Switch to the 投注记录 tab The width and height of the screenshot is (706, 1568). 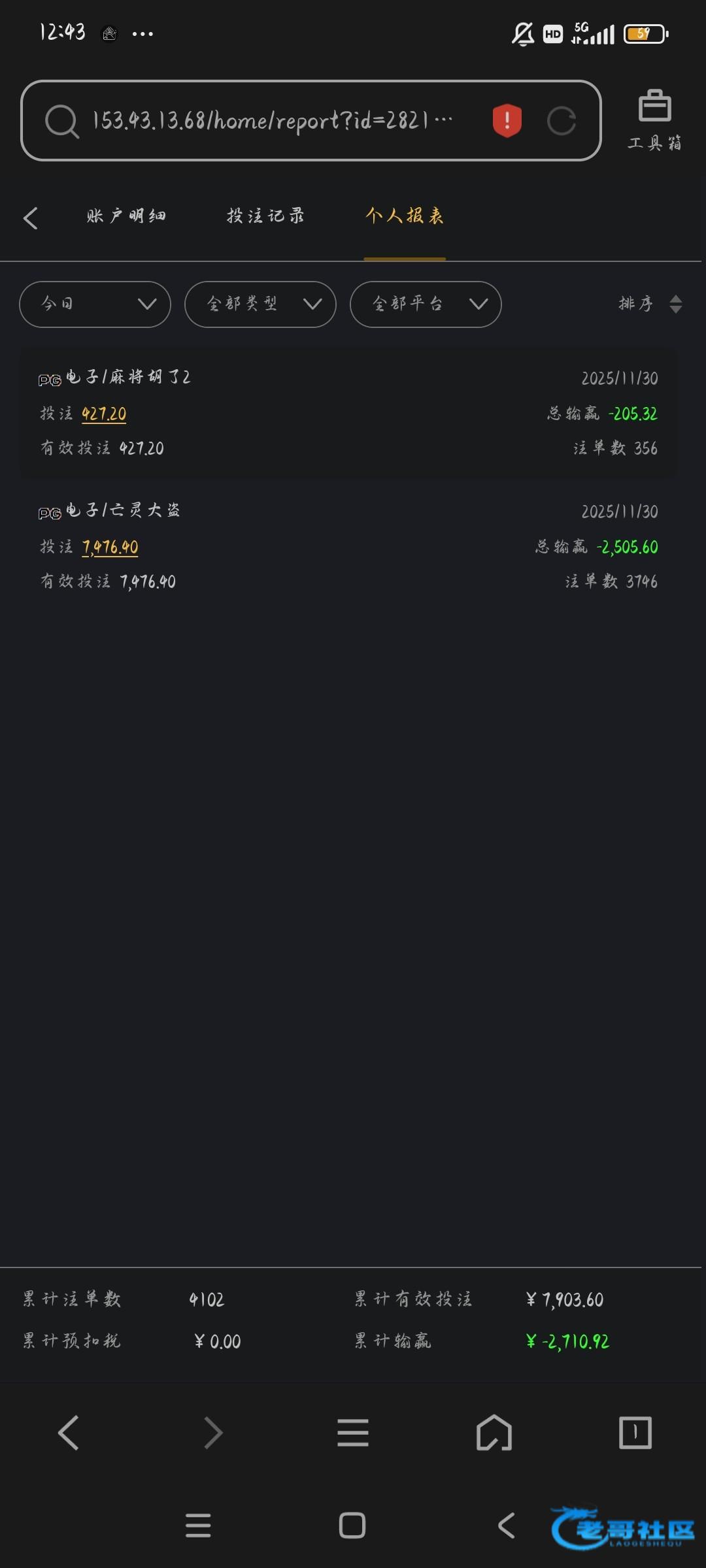[x=265, y=216]
